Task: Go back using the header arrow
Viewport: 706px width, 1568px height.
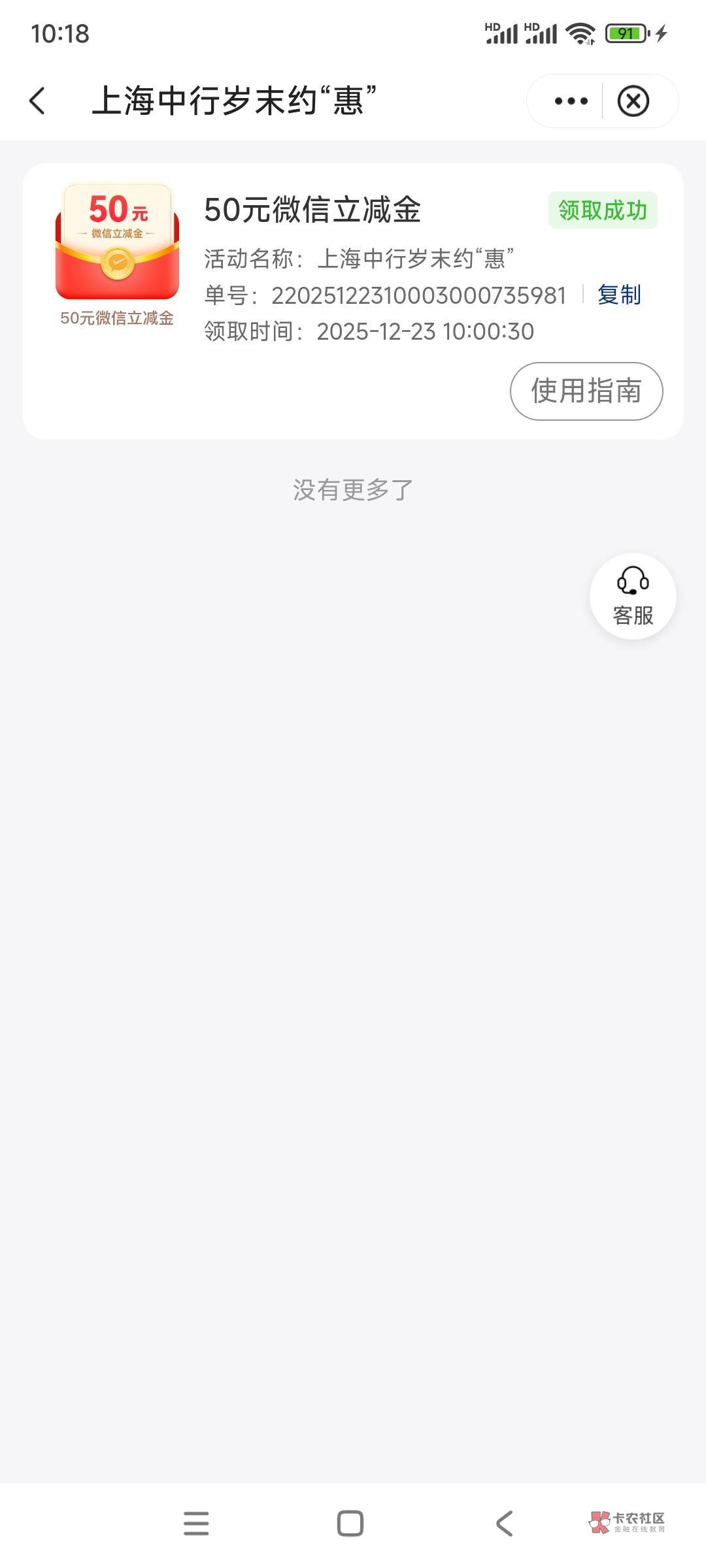Action: [38, 101]
